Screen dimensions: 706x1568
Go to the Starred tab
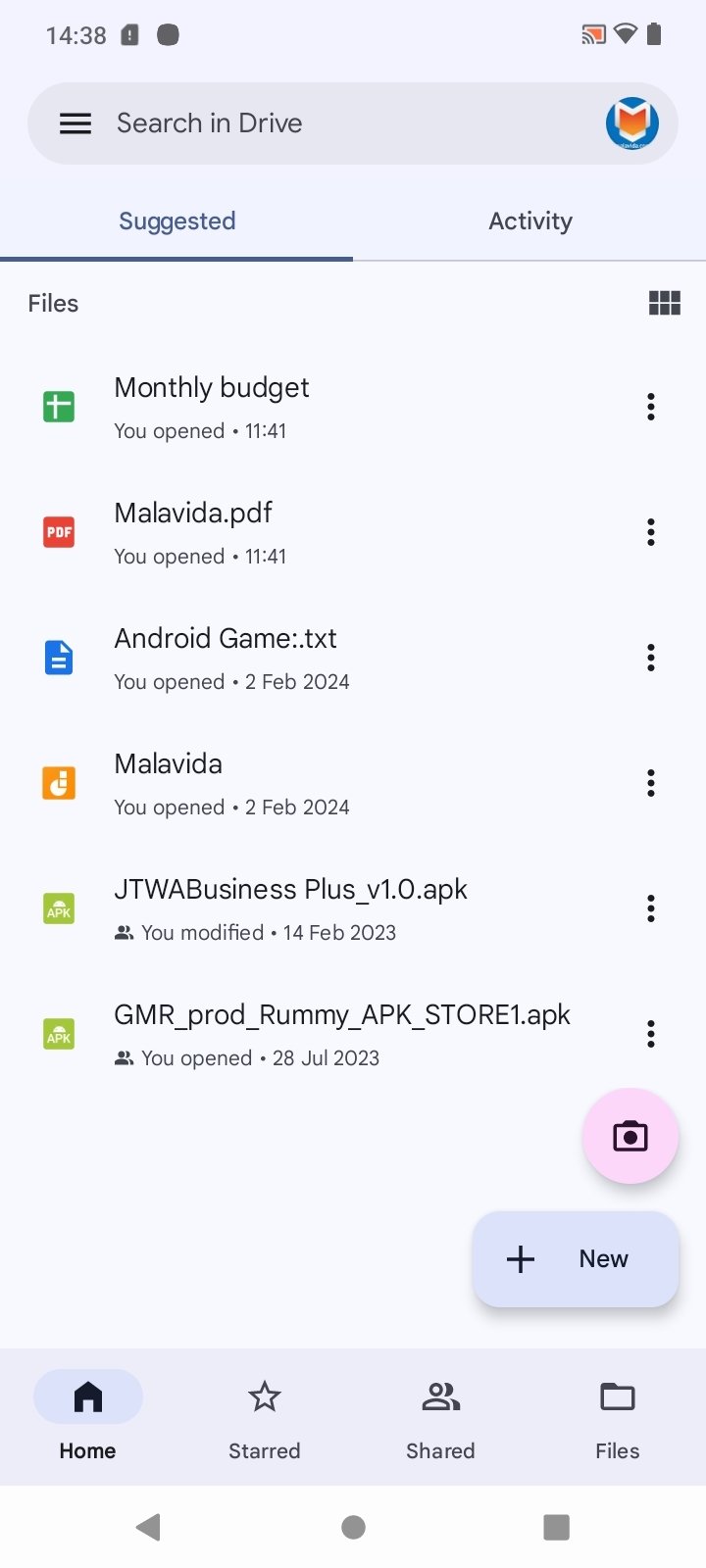pos(264,1417)
